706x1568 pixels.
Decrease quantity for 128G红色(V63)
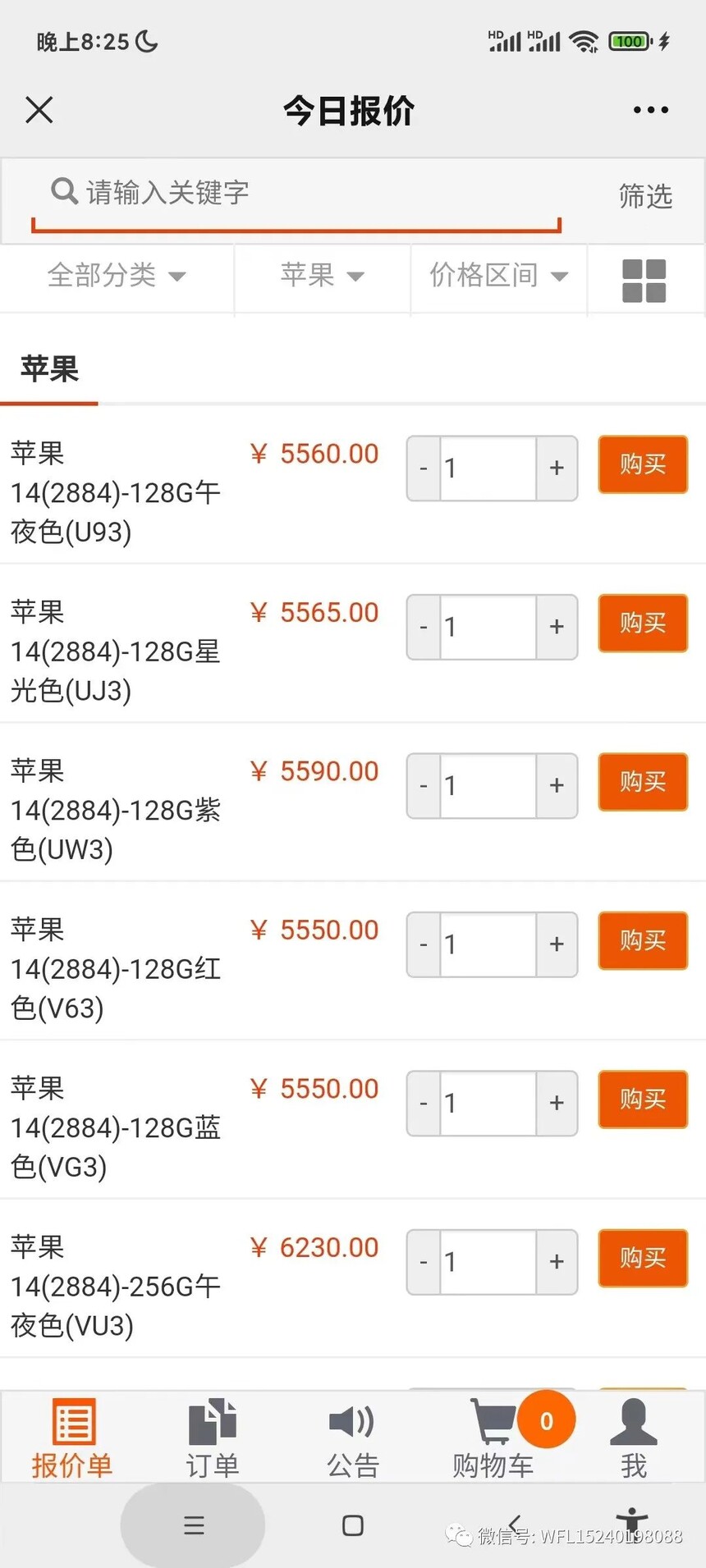point(424,944)
